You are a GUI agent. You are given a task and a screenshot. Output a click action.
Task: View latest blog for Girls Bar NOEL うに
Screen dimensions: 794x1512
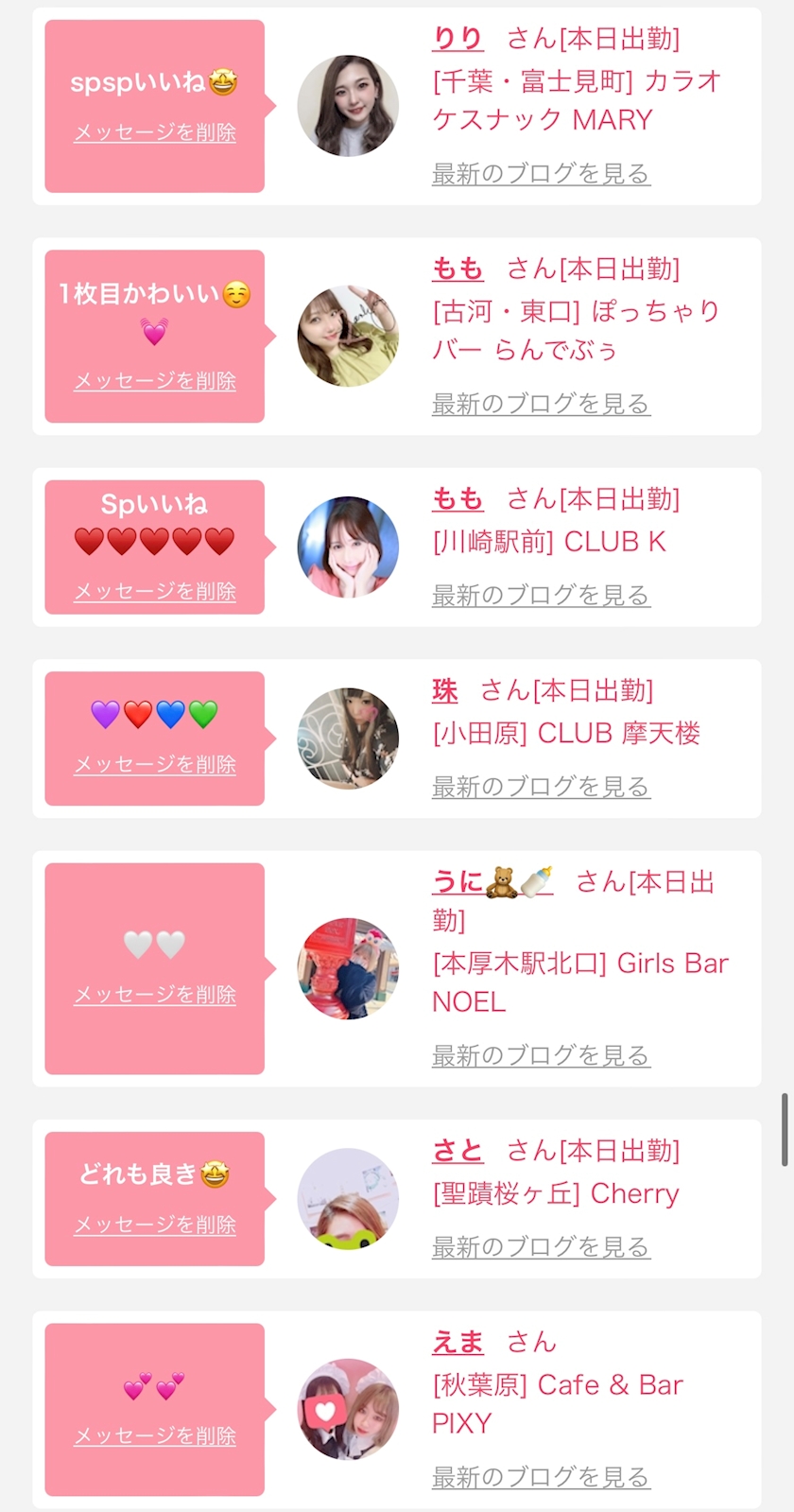[541, 1055]
